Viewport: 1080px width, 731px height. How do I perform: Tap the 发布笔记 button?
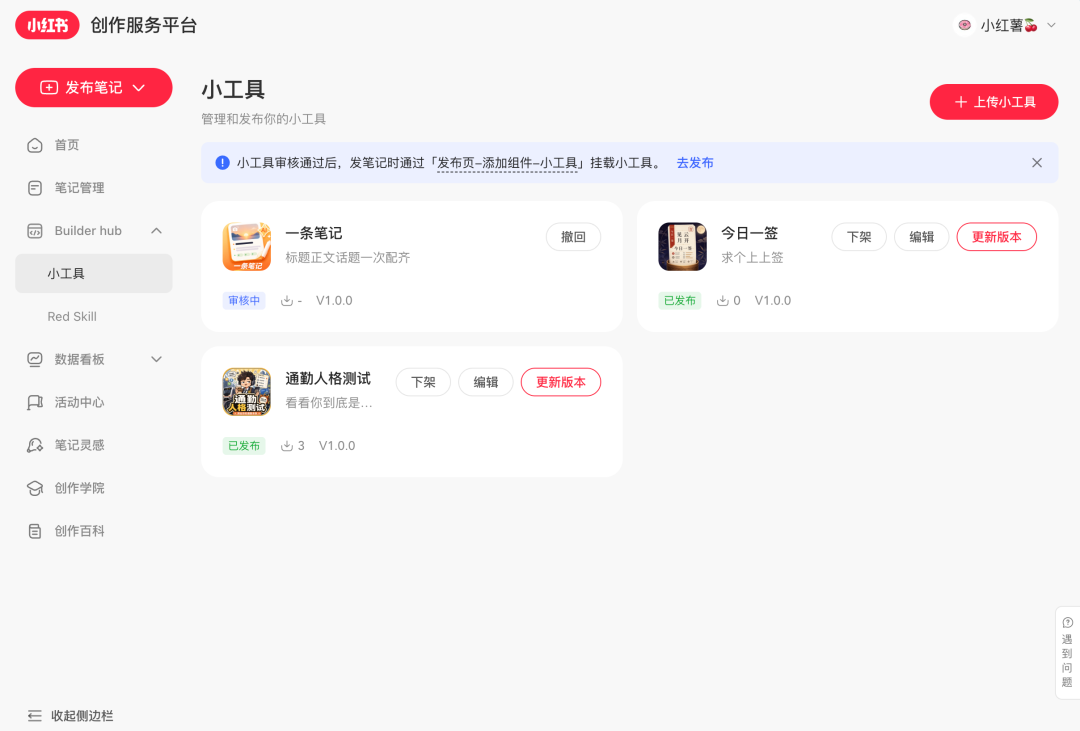tap(94, 87)
